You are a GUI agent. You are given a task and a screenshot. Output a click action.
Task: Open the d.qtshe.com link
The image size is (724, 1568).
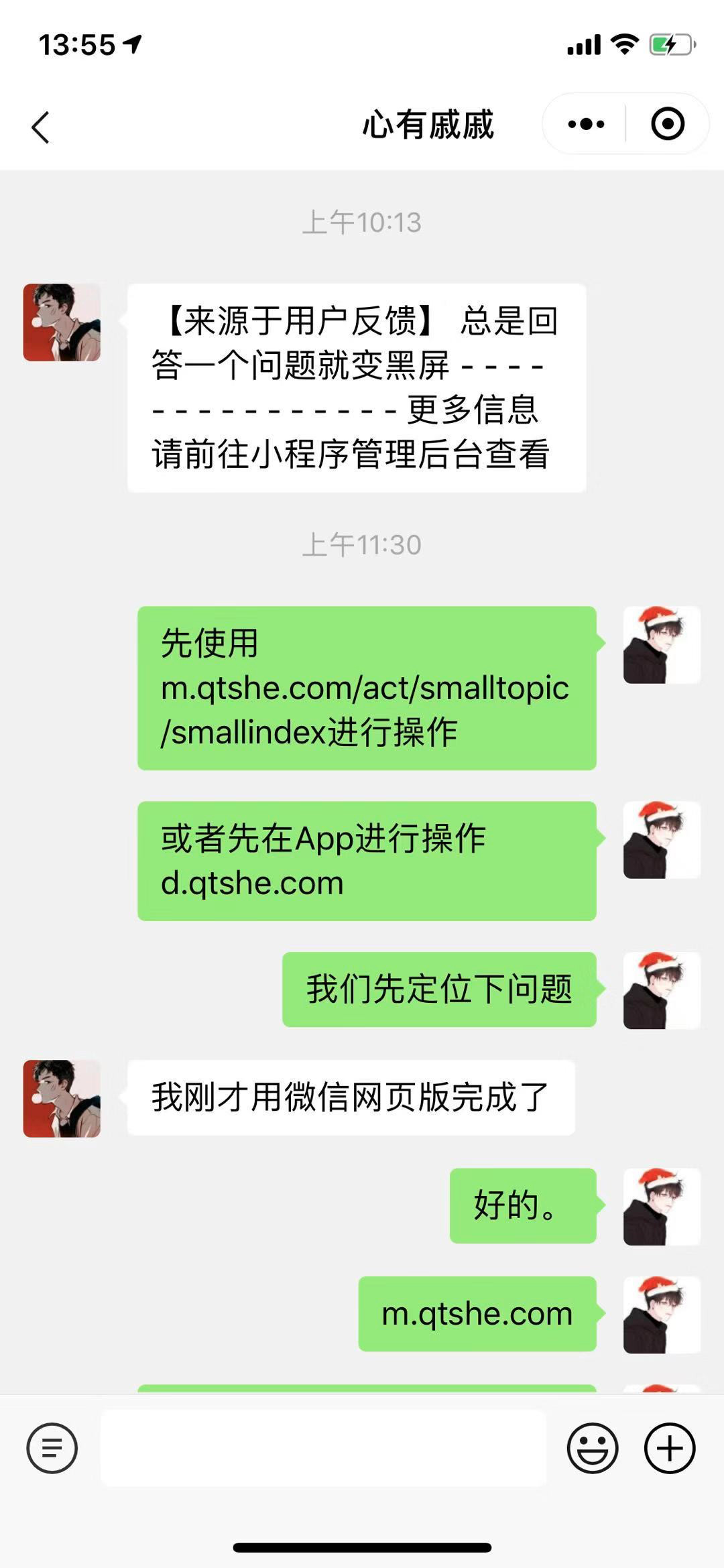point(252,884)
